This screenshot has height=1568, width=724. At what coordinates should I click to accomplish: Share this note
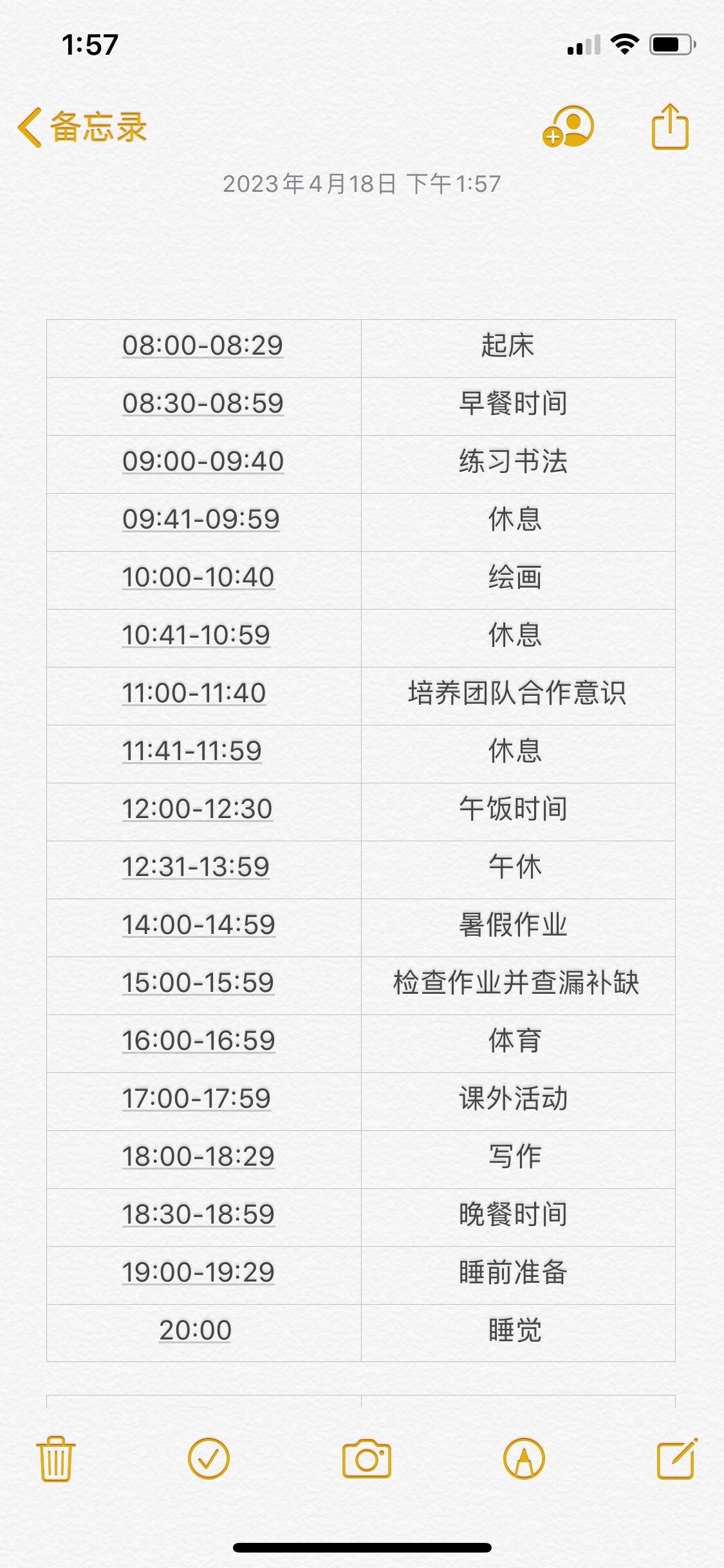coord(670,127)
